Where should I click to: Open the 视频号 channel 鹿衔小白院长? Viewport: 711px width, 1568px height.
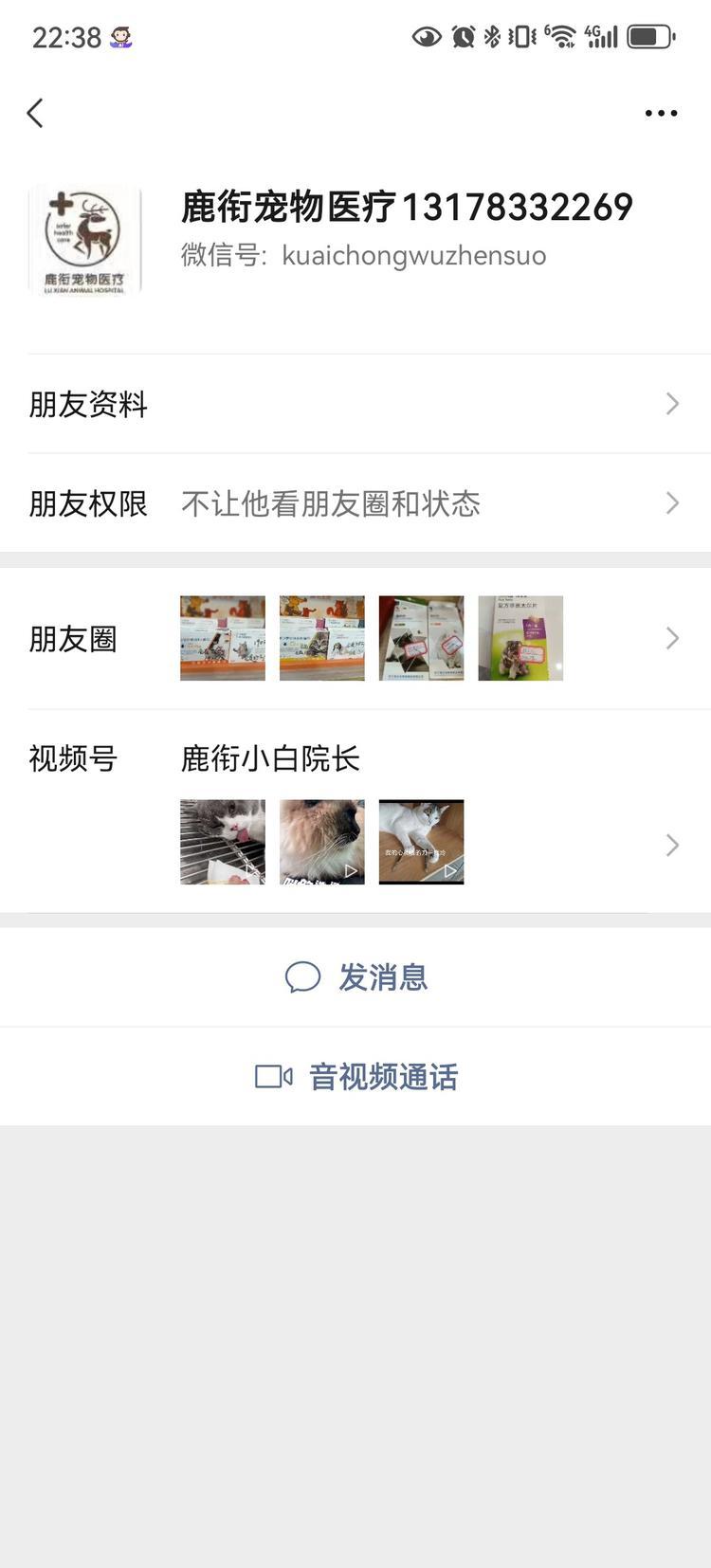[355, 811]
